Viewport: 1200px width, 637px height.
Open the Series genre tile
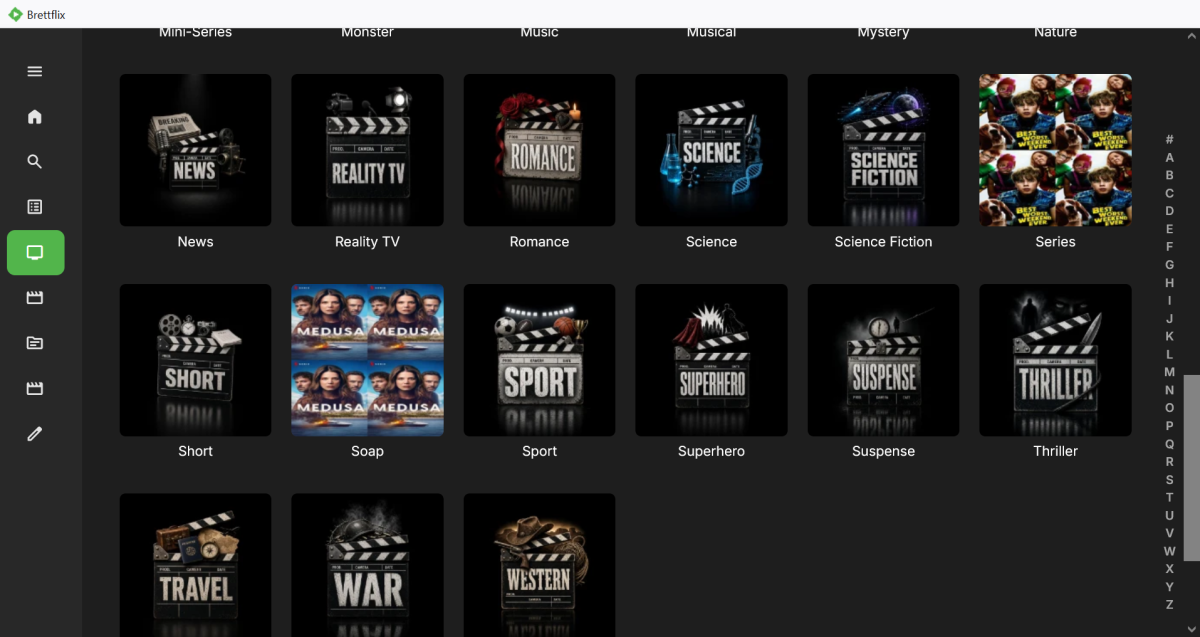[1055, 150]
